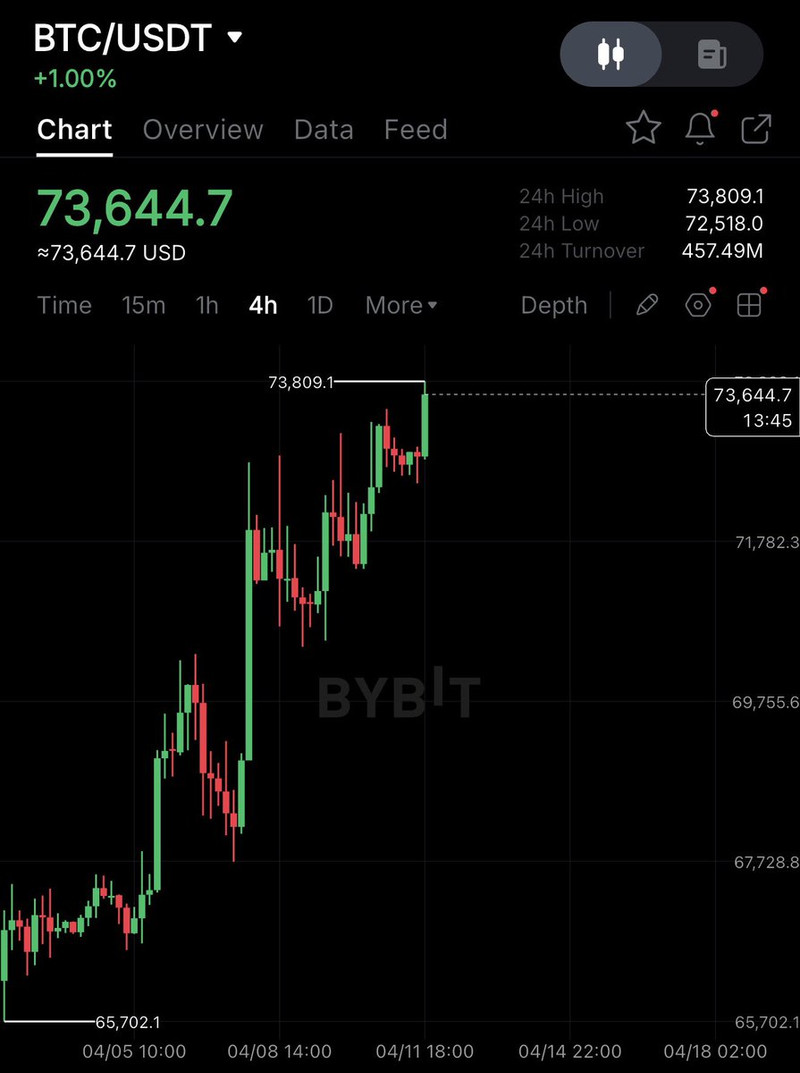Open the Overview tab

tap(203, 130)
